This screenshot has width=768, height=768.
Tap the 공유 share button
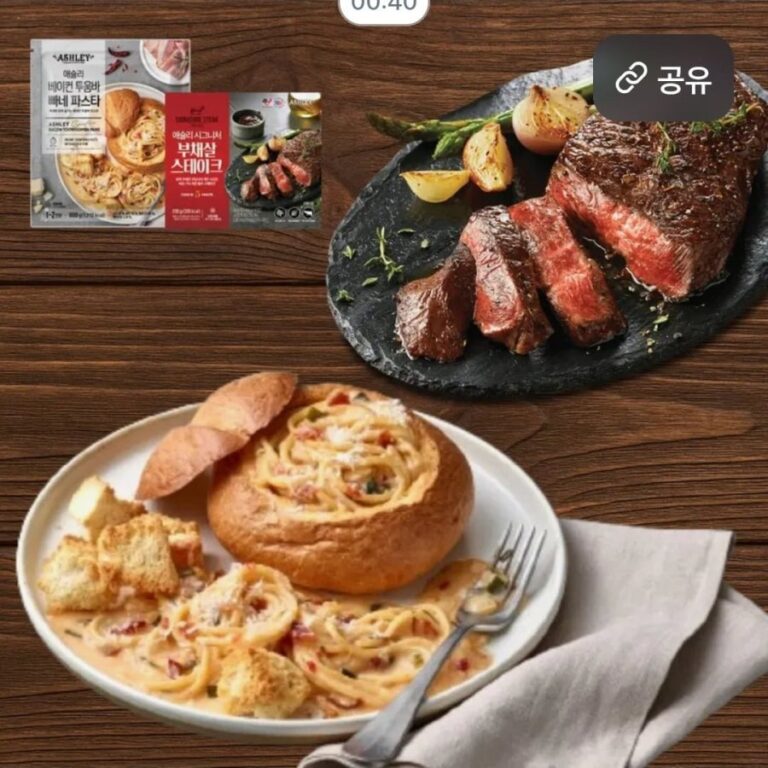point(663,79)
